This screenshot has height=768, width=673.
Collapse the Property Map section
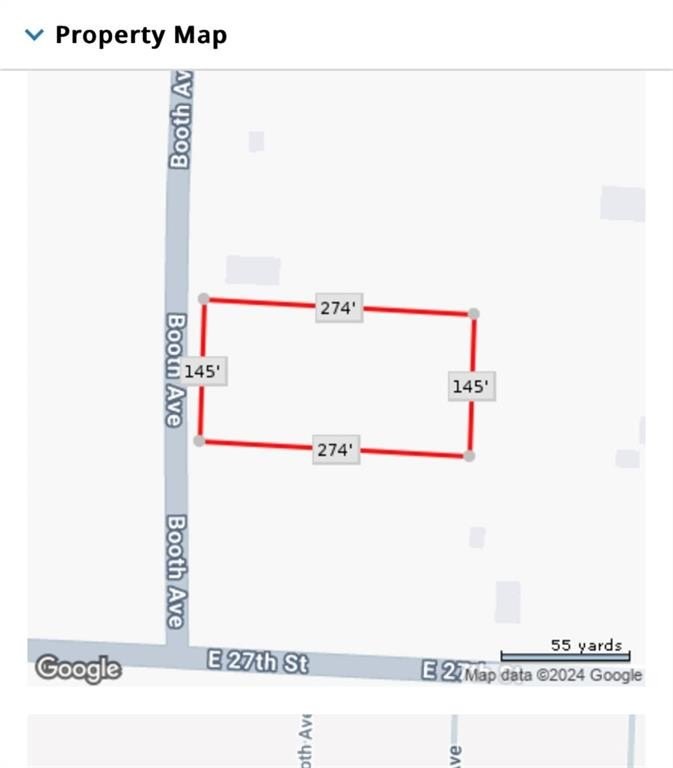point(34,35)
